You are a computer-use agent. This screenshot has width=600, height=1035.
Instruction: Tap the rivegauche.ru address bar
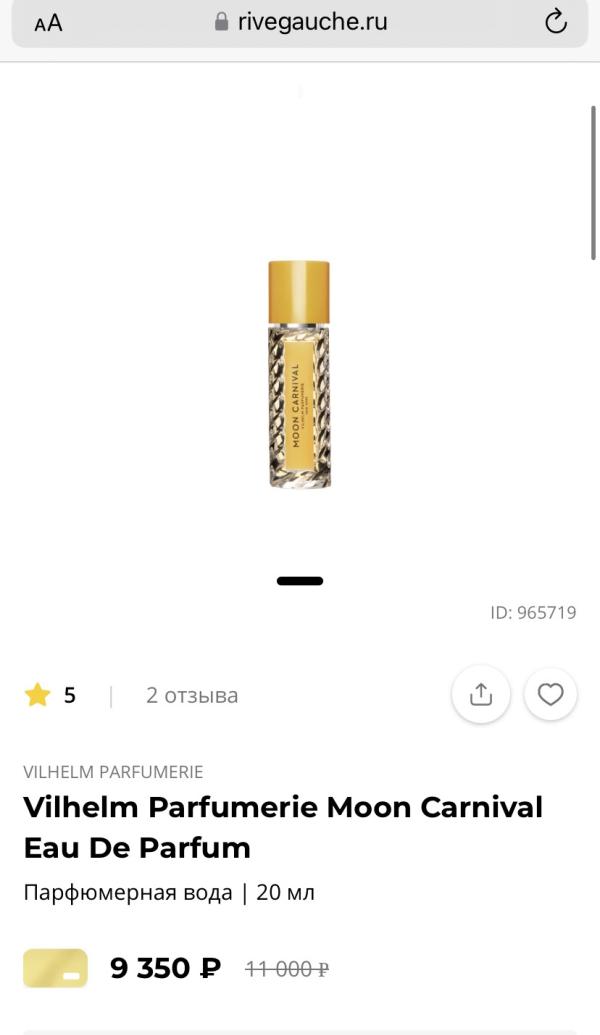(x=300, y=22)
